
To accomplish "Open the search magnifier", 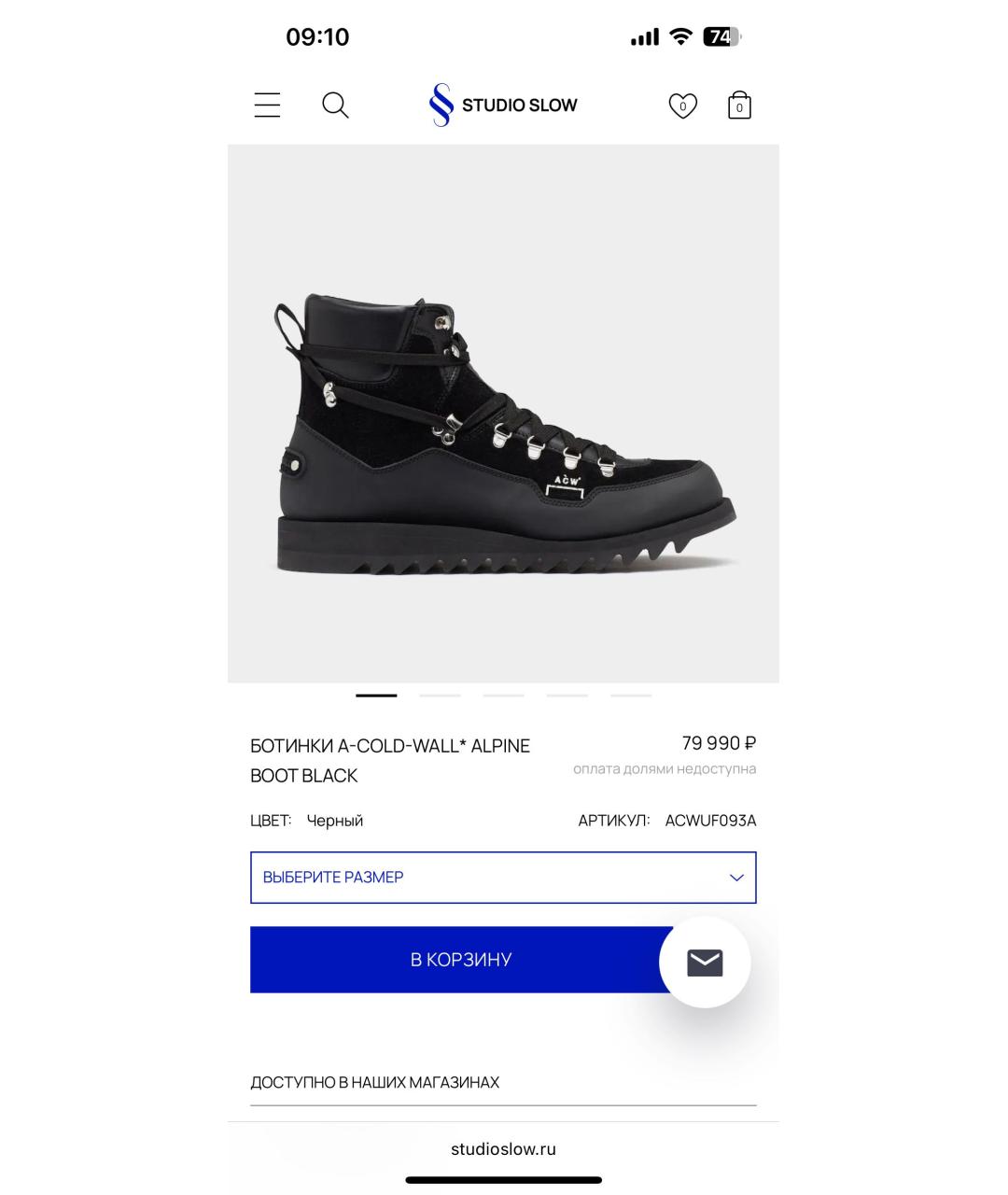I will tap(335, 105).
